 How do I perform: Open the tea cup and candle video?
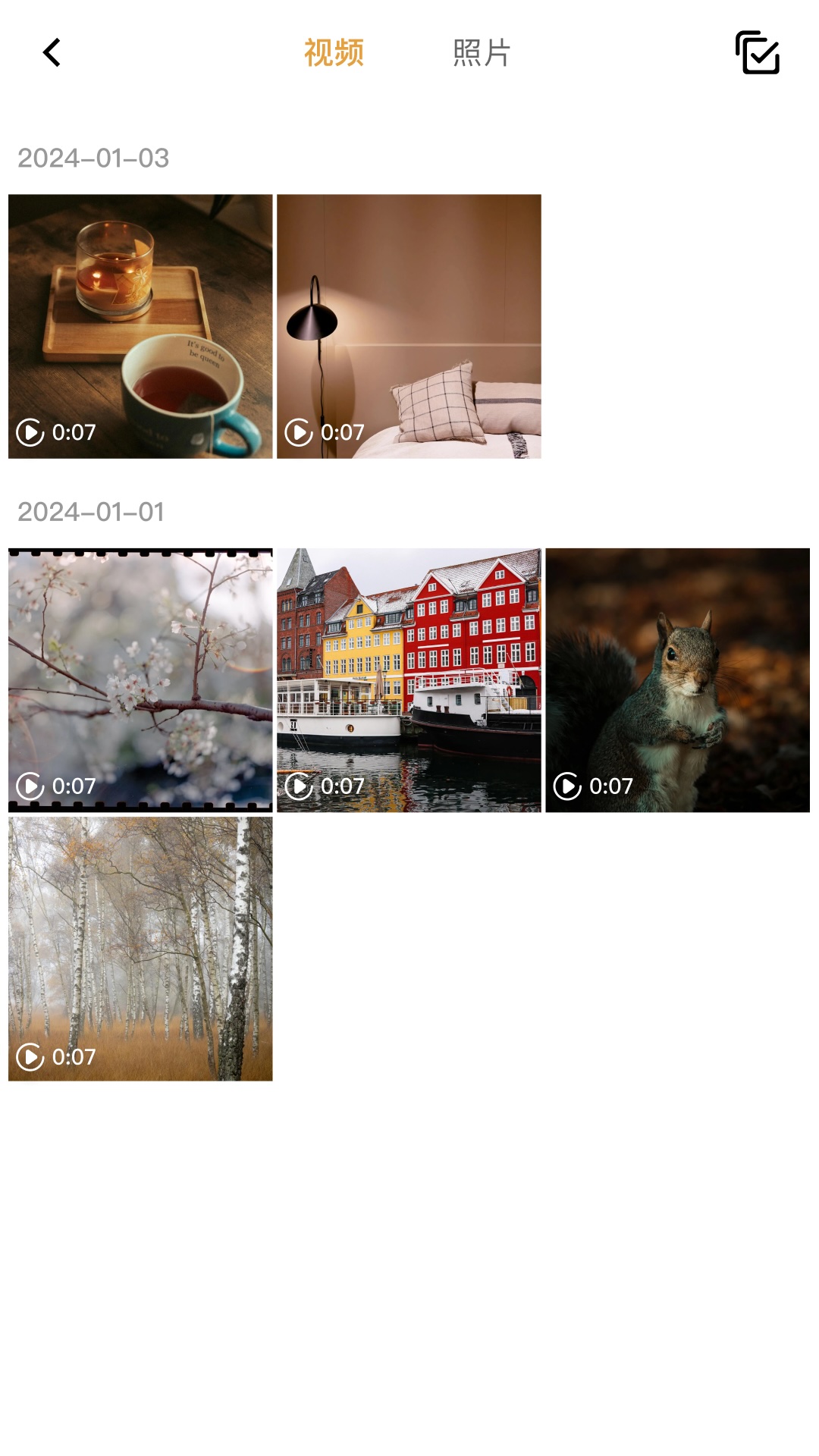(x=140, y=326)
